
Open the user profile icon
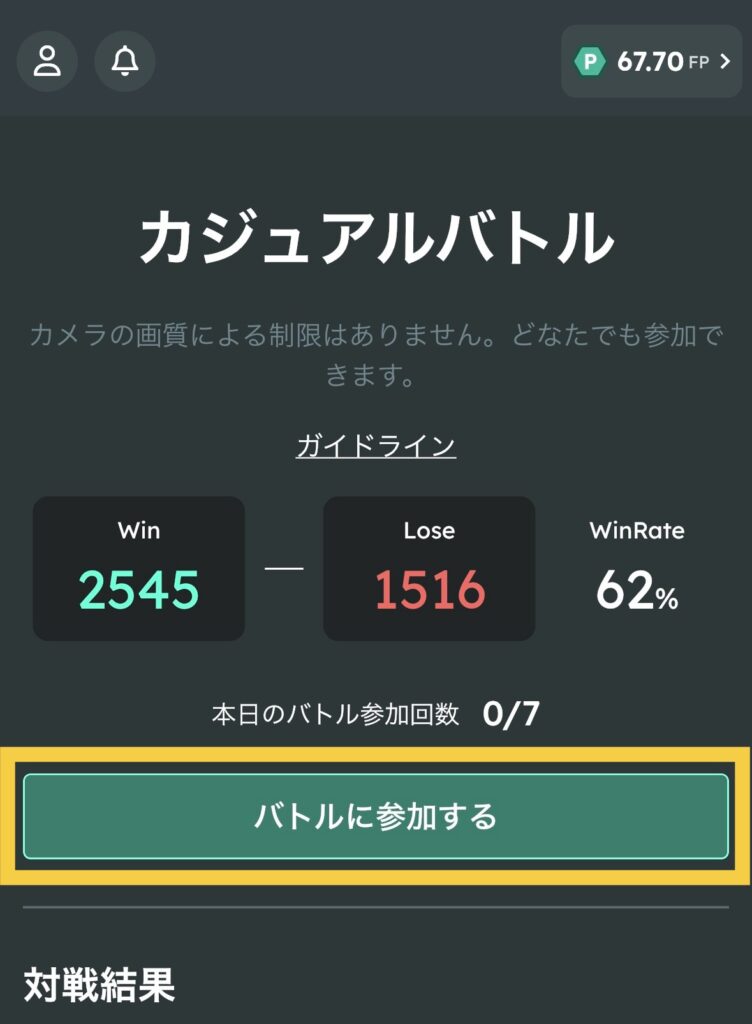(x=47, y=61)
